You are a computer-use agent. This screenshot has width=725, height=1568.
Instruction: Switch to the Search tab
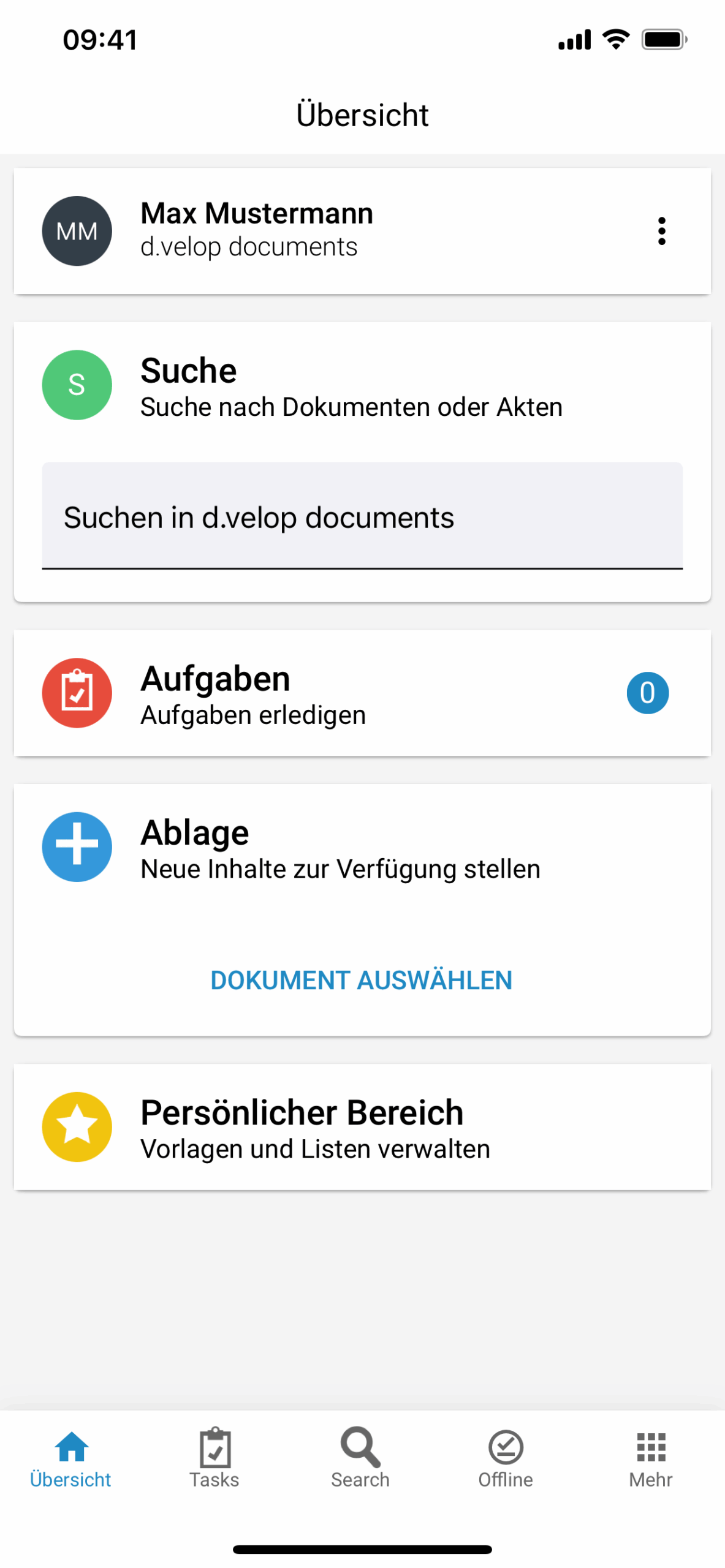(360, 1458)
